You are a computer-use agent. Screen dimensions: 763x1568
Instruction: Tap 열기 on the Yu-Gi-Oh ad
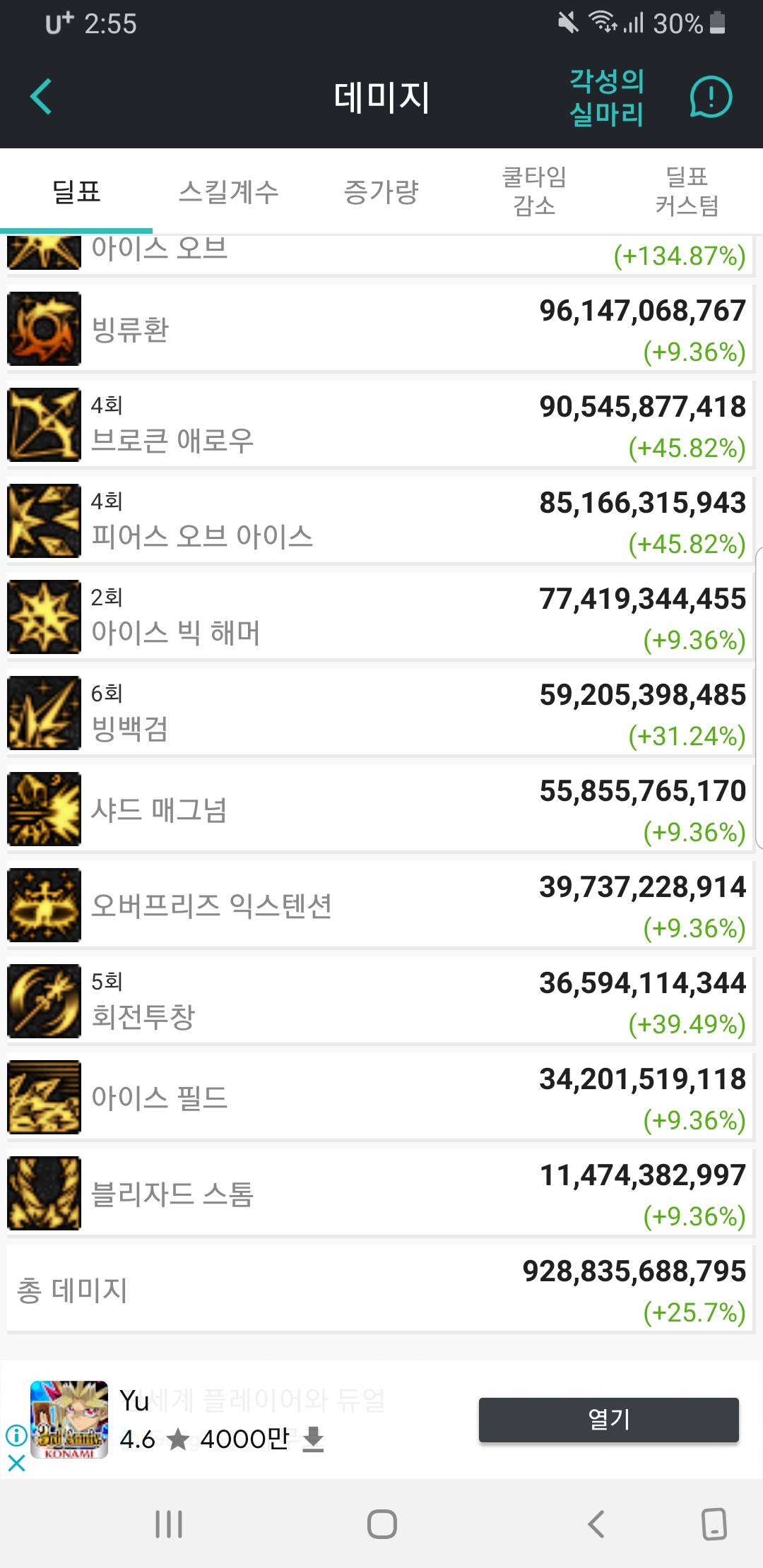pyautogui.click(x=608, y=1419)
